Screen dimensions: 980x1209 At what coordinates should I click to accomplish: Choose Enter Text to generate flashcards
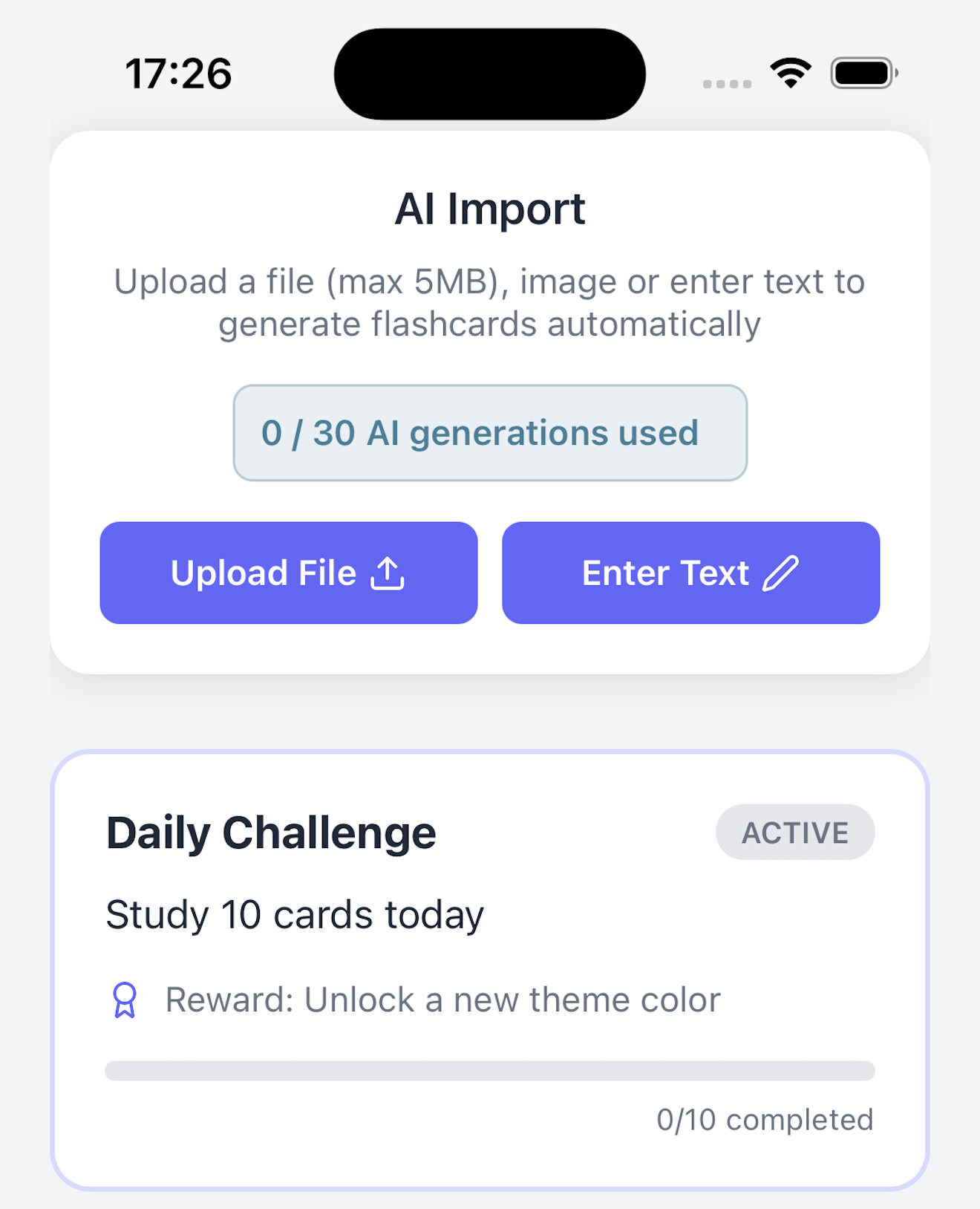click(x=690, y=573)
